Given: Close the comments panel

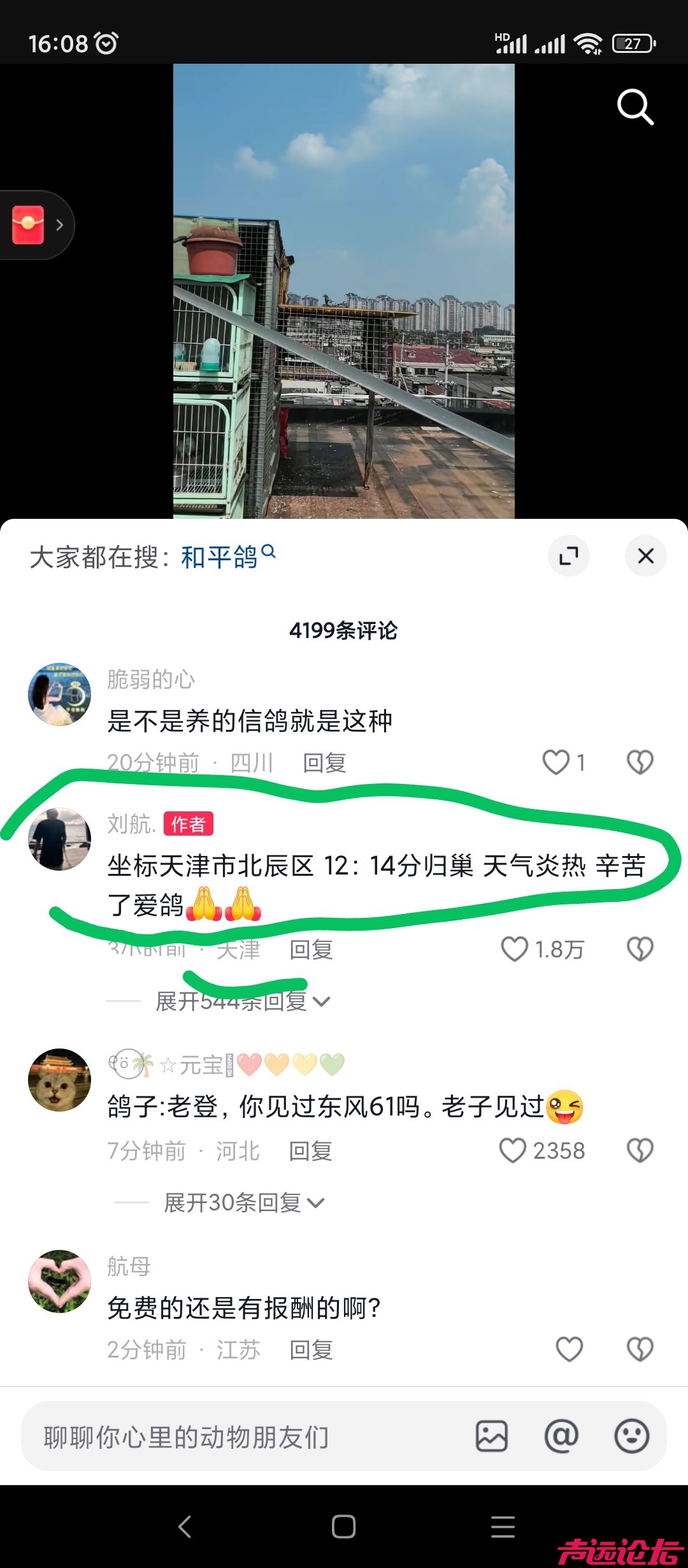Looking at the screenshot, I should click(x=645, y=556).
